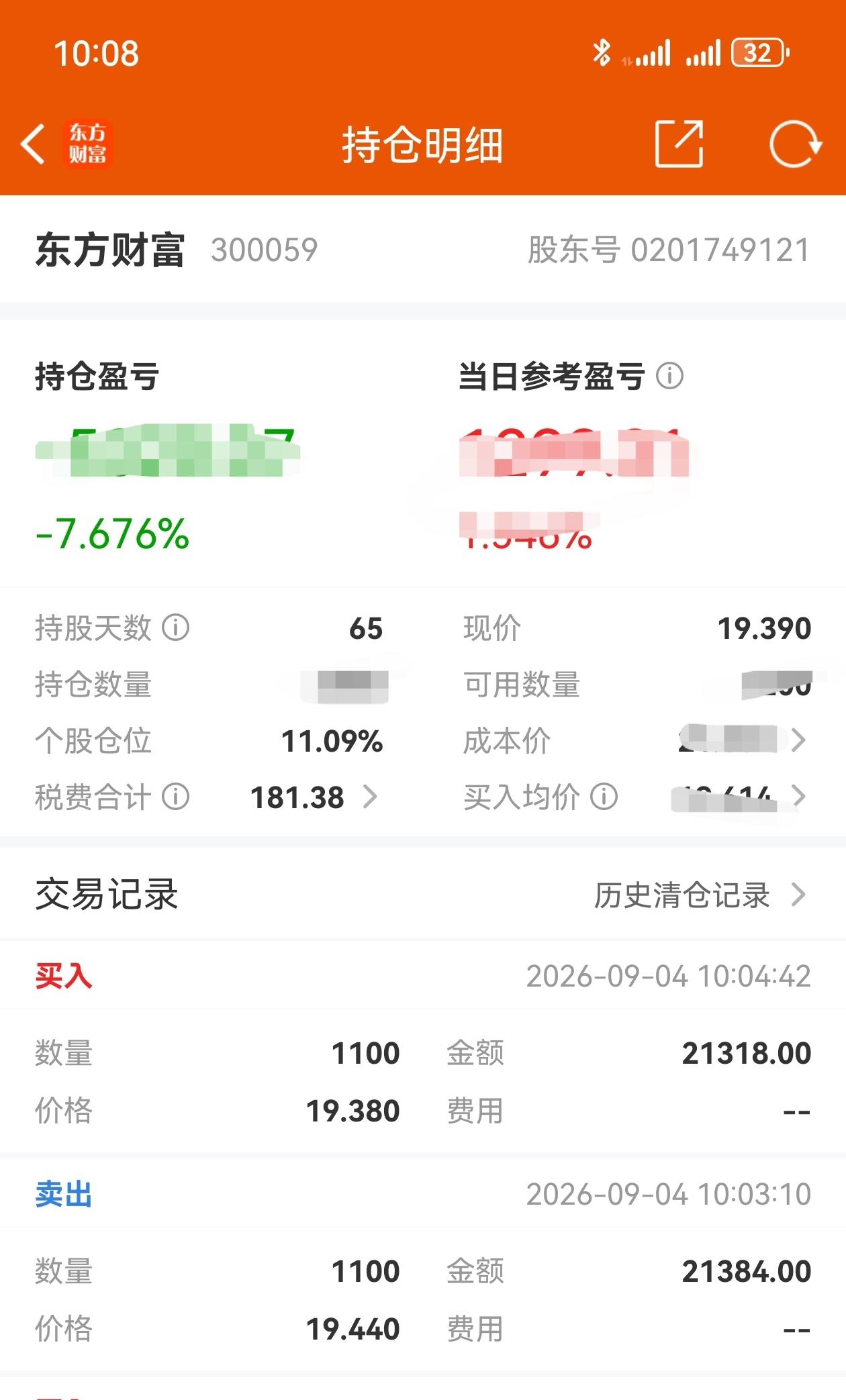Show info about 当日参考盈亏
Screen dimensions: 846x1400
tap(669, 376)
